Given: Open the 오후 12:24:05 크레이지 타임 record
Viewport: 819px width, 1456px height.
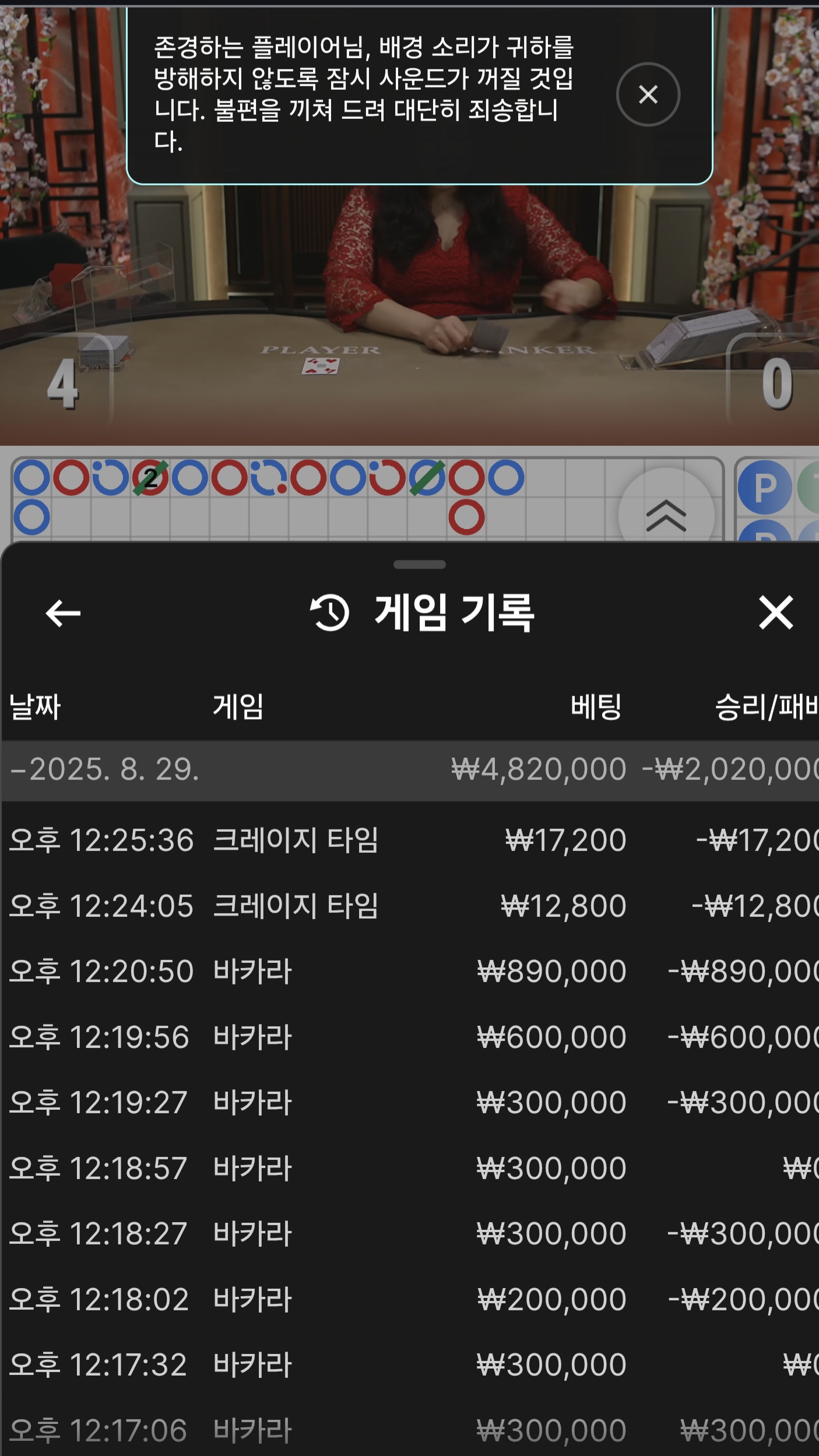Looking at the screenshot, I should 410,906.
